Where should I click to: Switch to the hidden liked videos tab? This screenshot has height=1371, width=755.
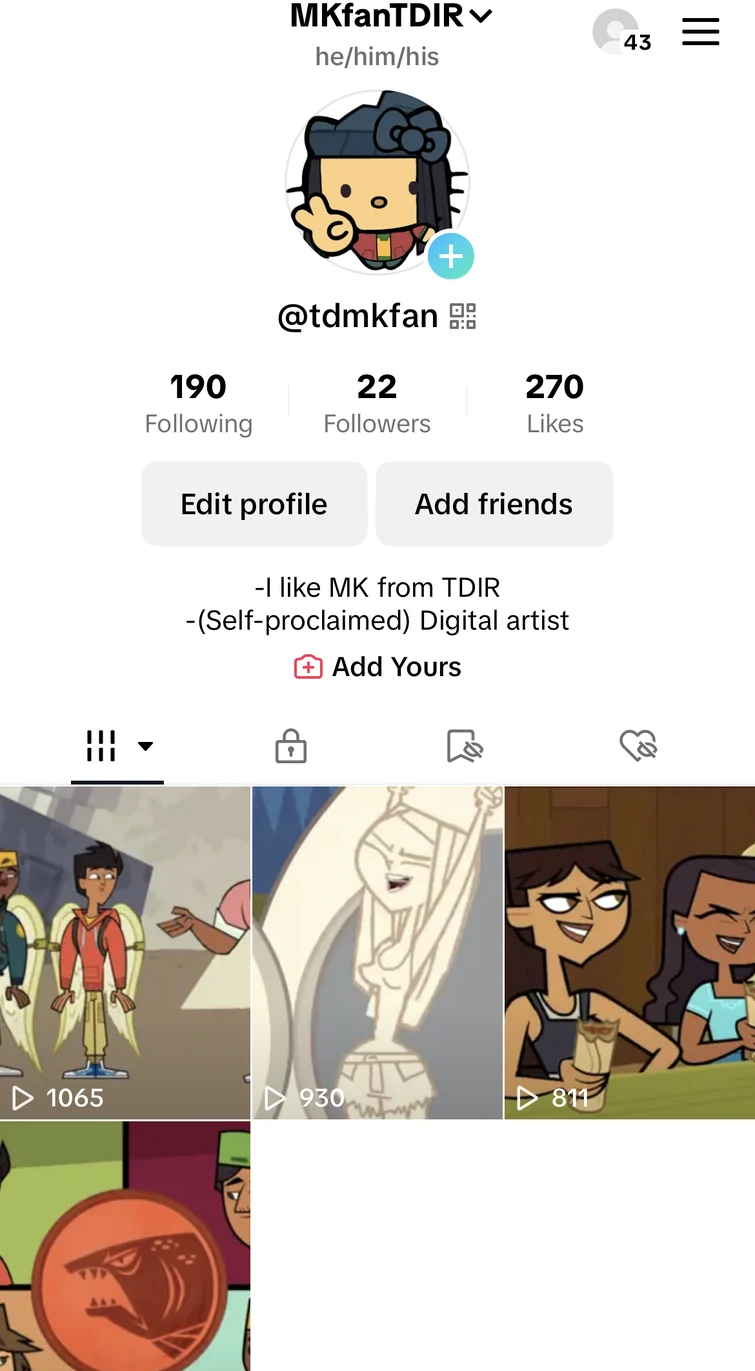(x=638, y=746)
